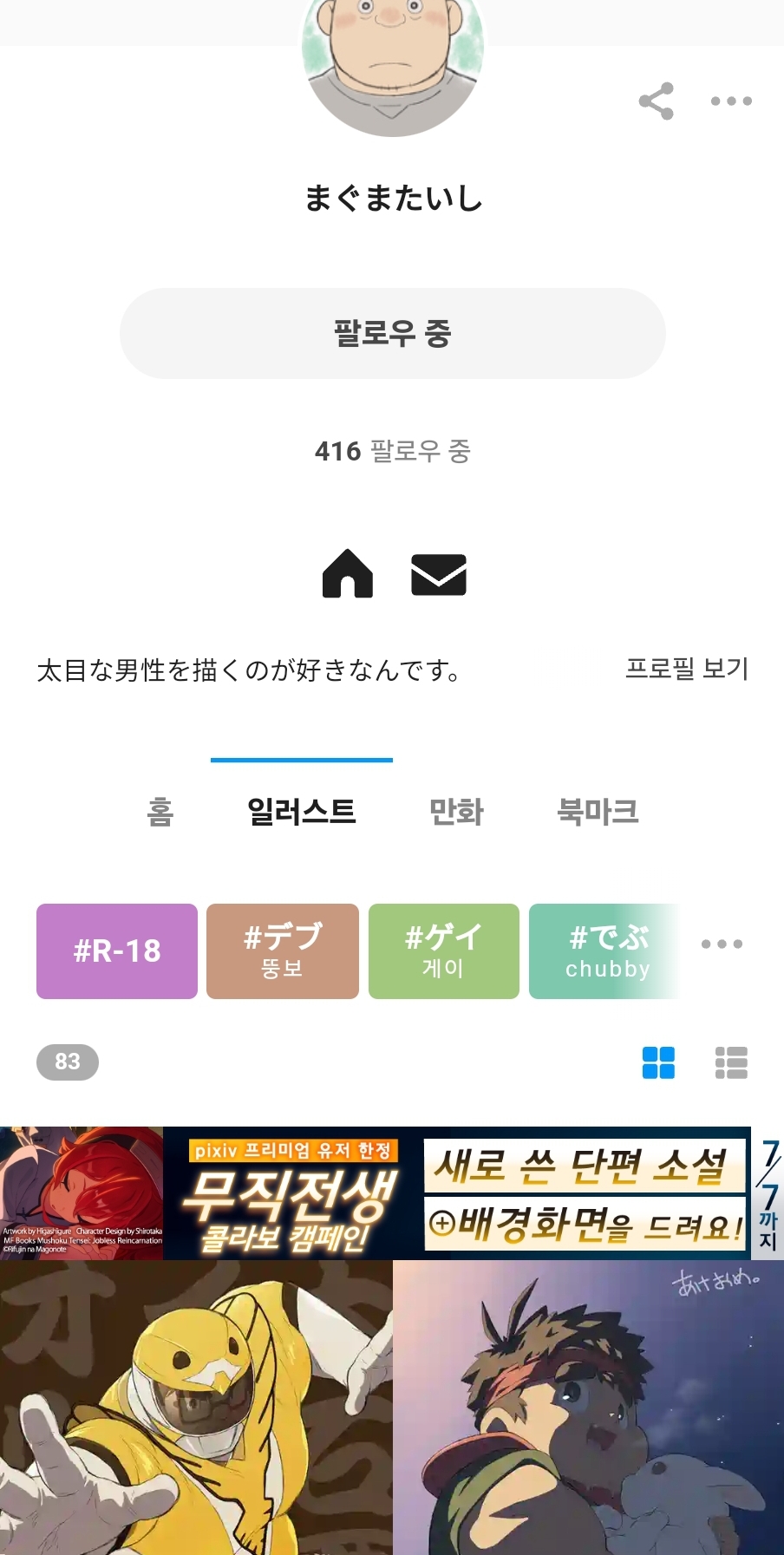
Task: Open the 무직전생 콜라보 캠페인 banner
Action: [x=392, y=1193]
